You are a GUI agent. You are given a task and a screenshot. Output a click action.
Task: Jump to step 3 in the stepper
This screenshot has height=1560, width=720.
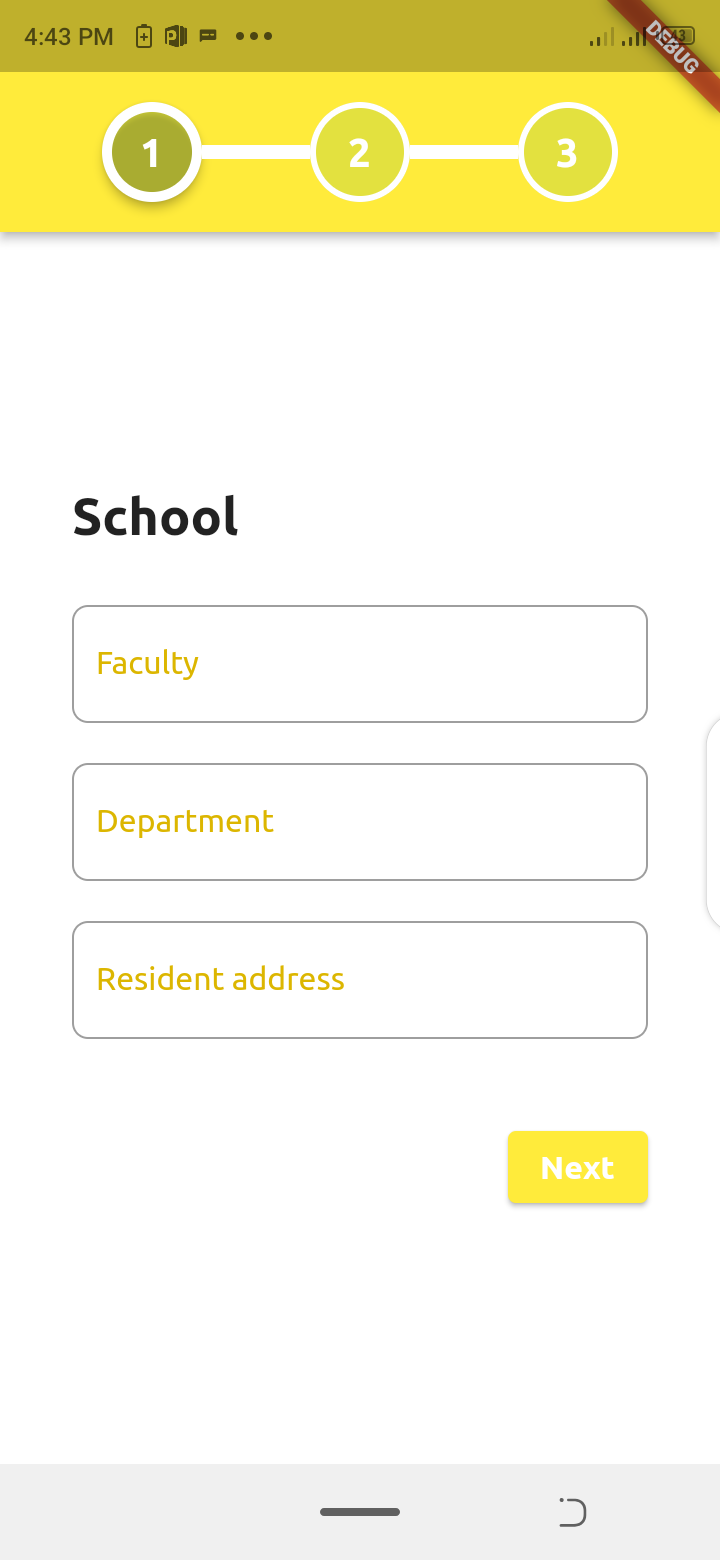point(567,153)
